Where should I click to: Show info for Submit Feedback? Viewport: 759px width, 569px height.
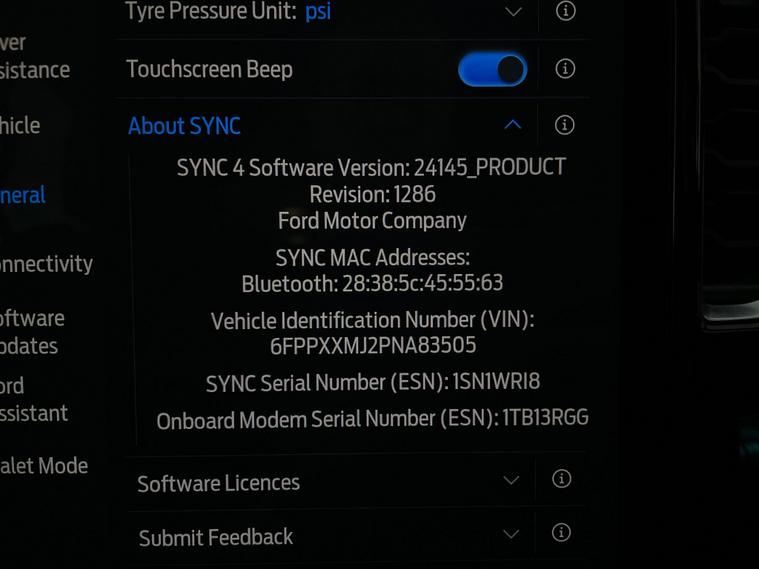click(x=562, y=533)
